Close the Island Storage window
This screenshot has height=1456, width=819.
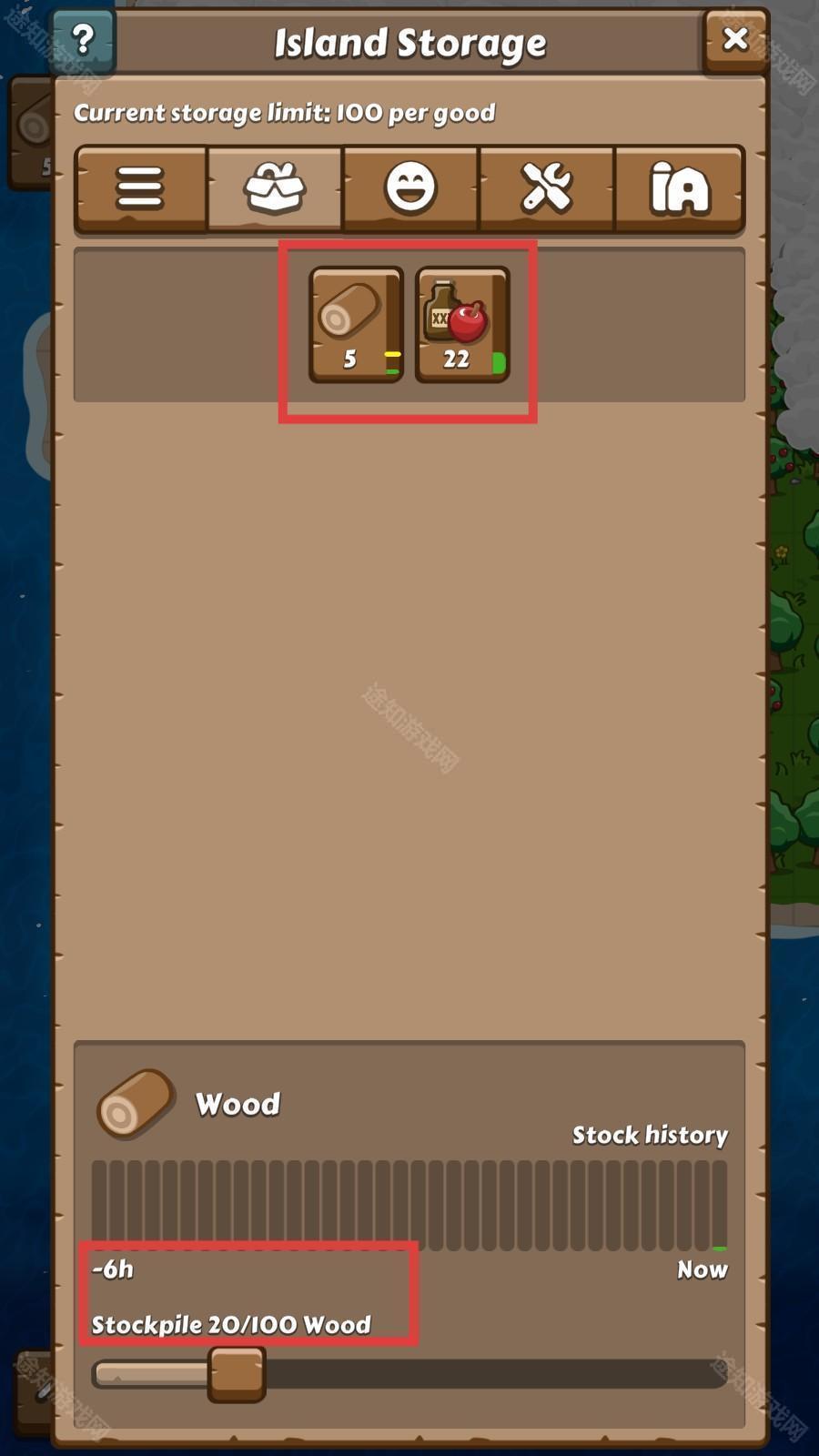734,39
